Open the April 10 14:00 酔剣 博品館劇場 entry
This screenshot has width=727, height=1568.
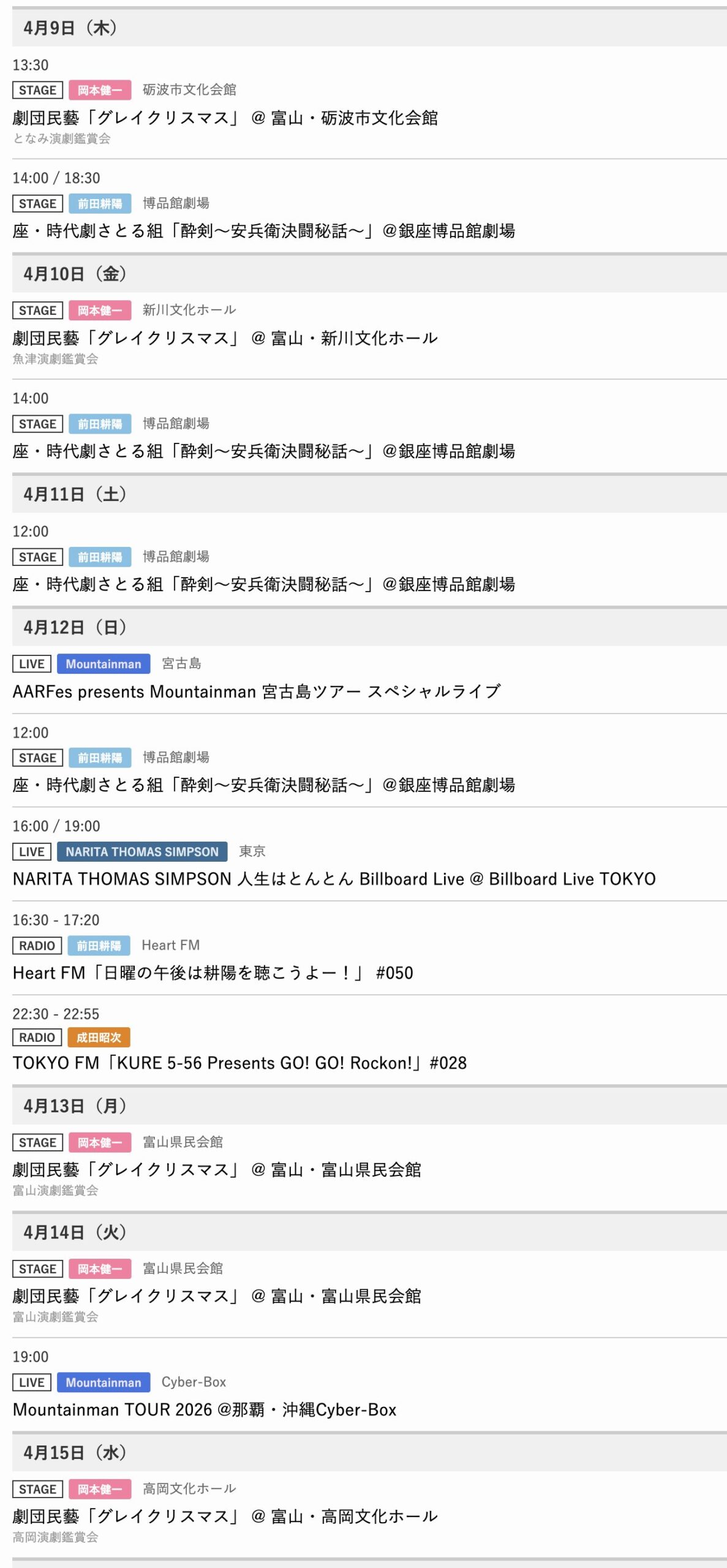[263, 451]
